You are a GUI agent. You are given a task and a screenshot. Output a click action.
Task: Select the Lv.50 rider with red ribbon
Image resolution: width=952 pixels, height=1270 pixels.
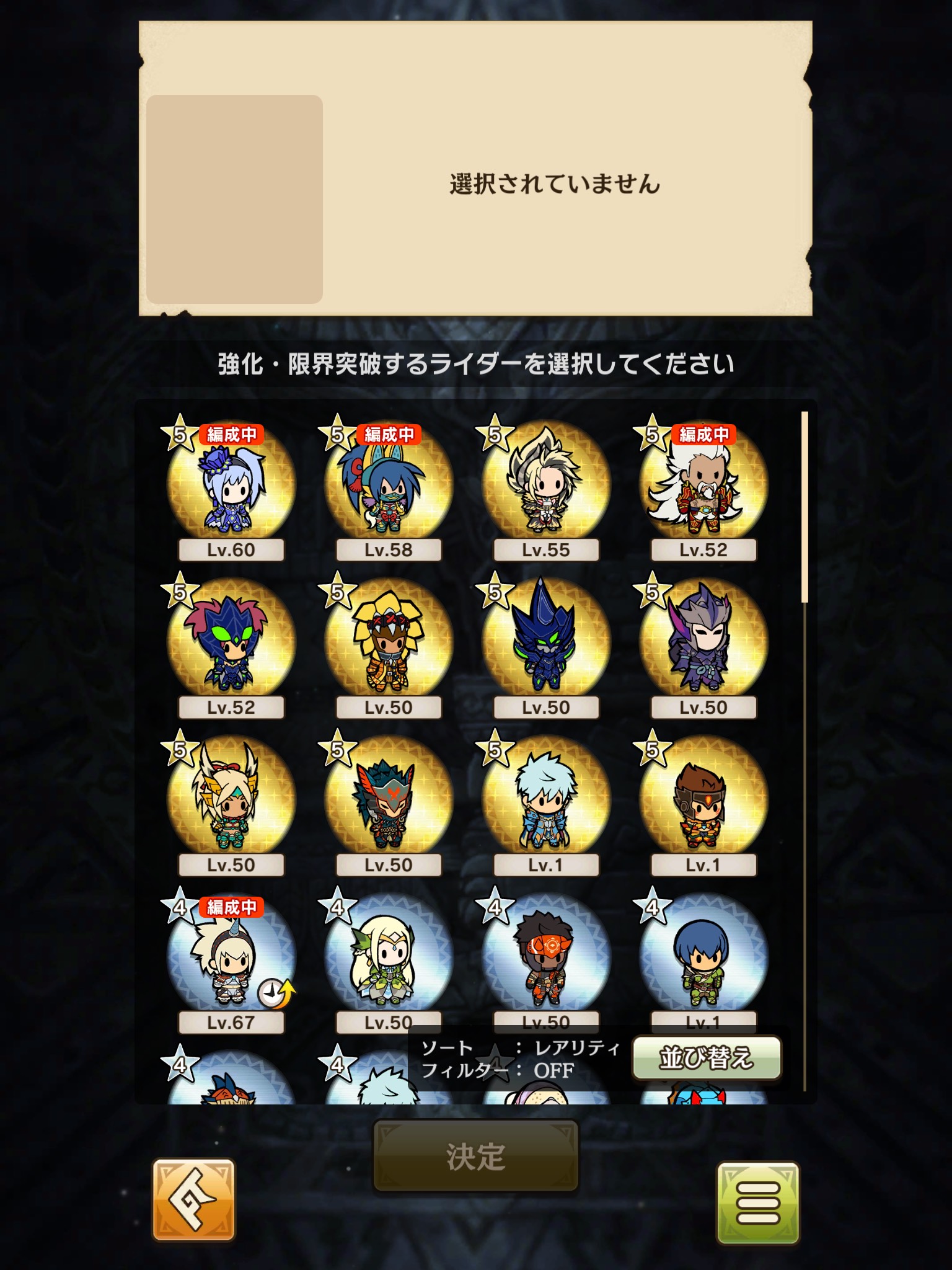pyautogui.click(x=231, y=801)
